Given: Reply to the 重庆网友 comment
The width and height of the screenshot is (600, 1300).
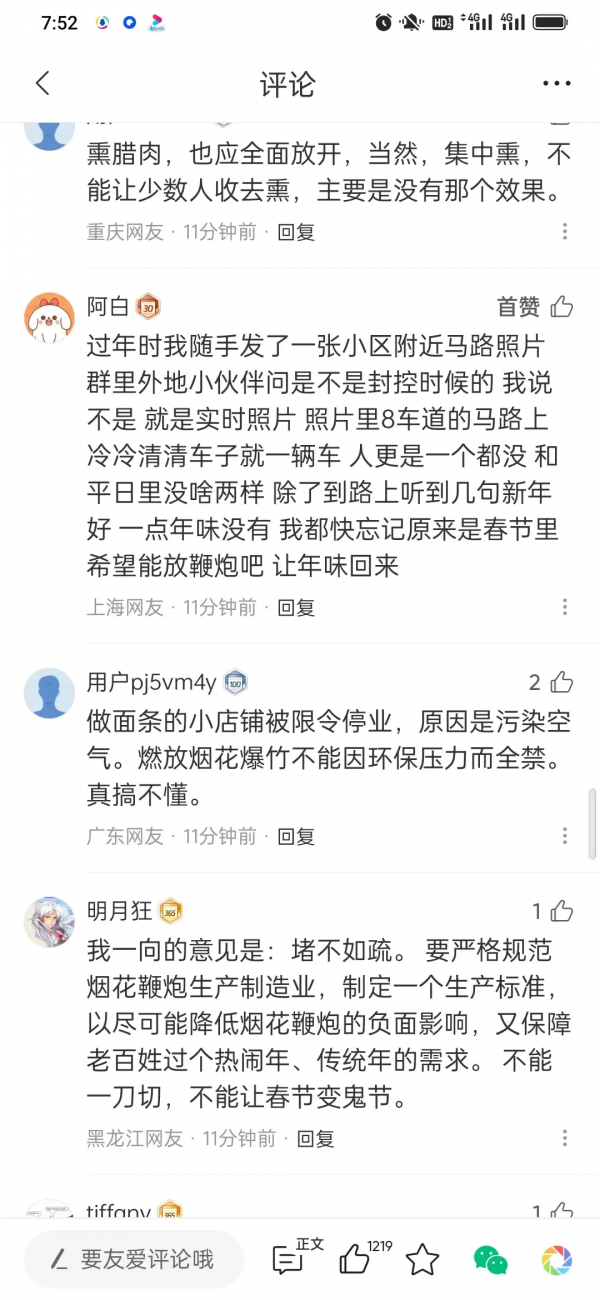Looking at the screenshot, I should [x=296, y=232].
